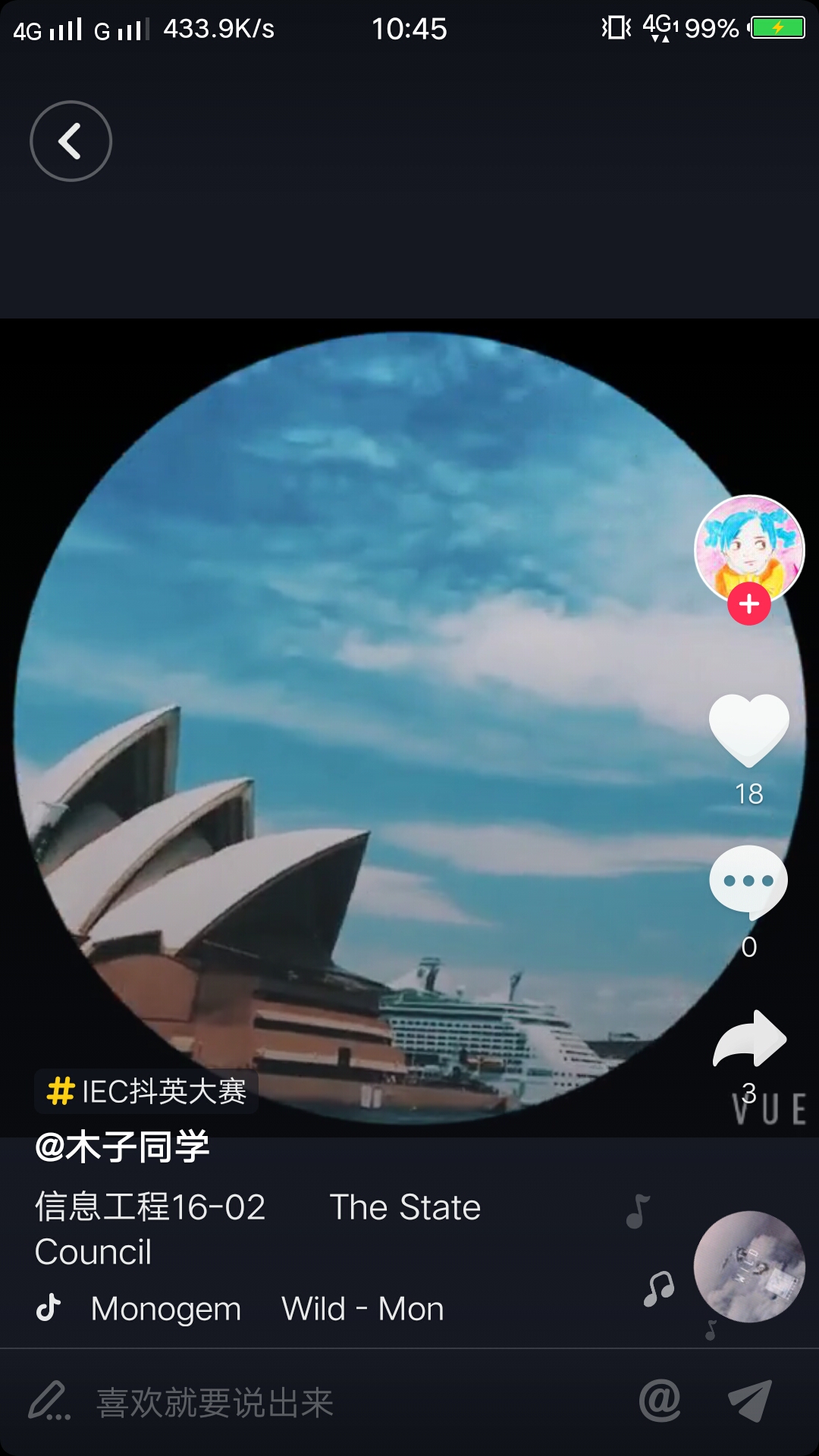Like this video with the heart
The image size is (819, 1456).
click(x=749, y=730)
